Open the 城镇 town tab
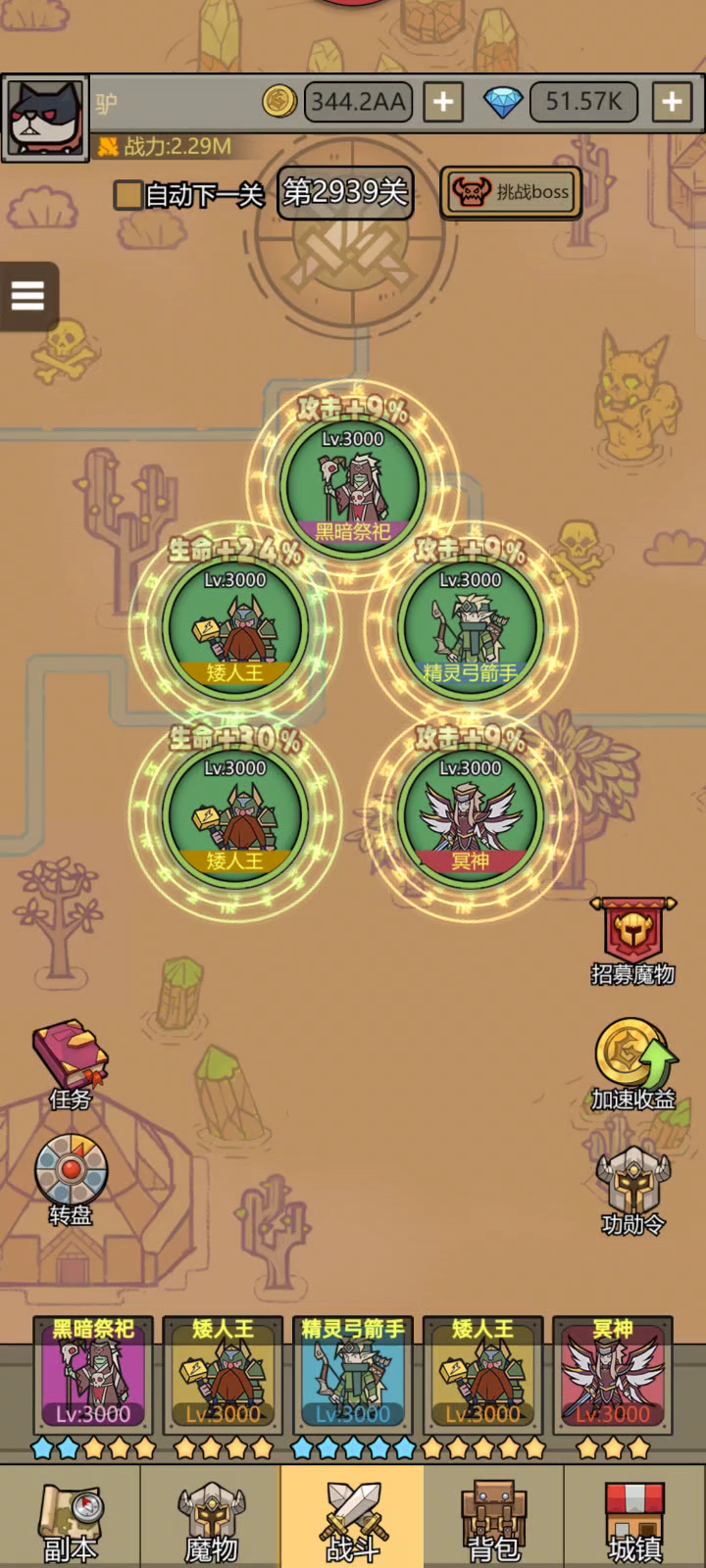 (x=635, y=1517)
